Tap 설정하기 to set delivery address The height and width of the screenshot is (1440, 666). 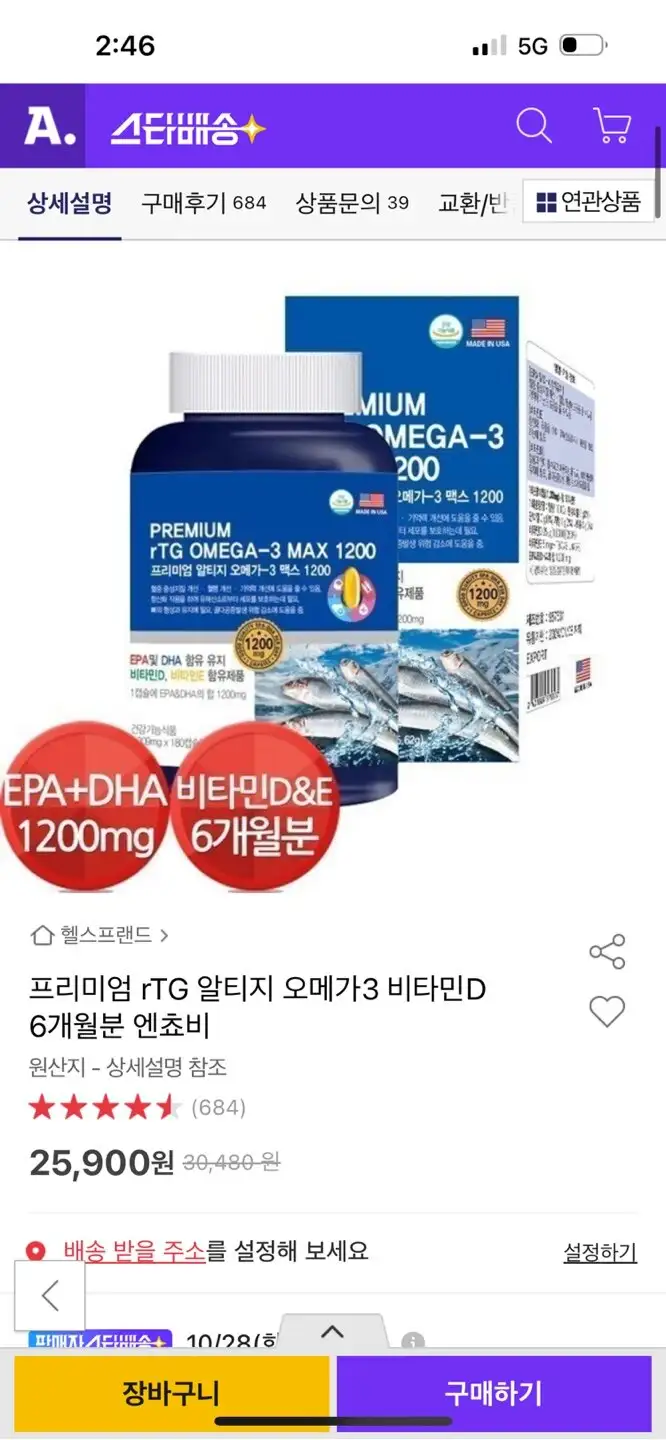[x=600, y=1252]
